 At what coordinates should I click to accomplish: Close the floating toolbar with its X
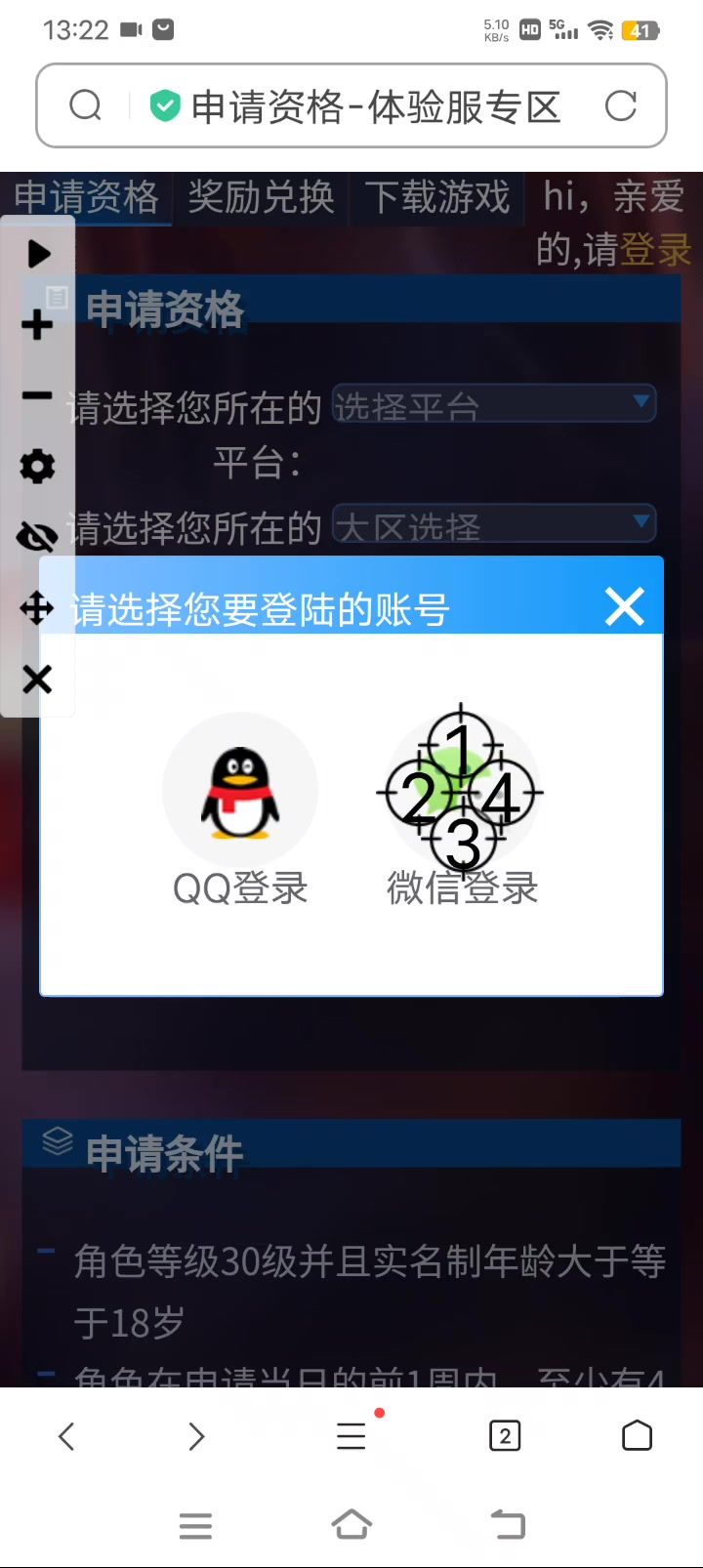pos(37,679)
